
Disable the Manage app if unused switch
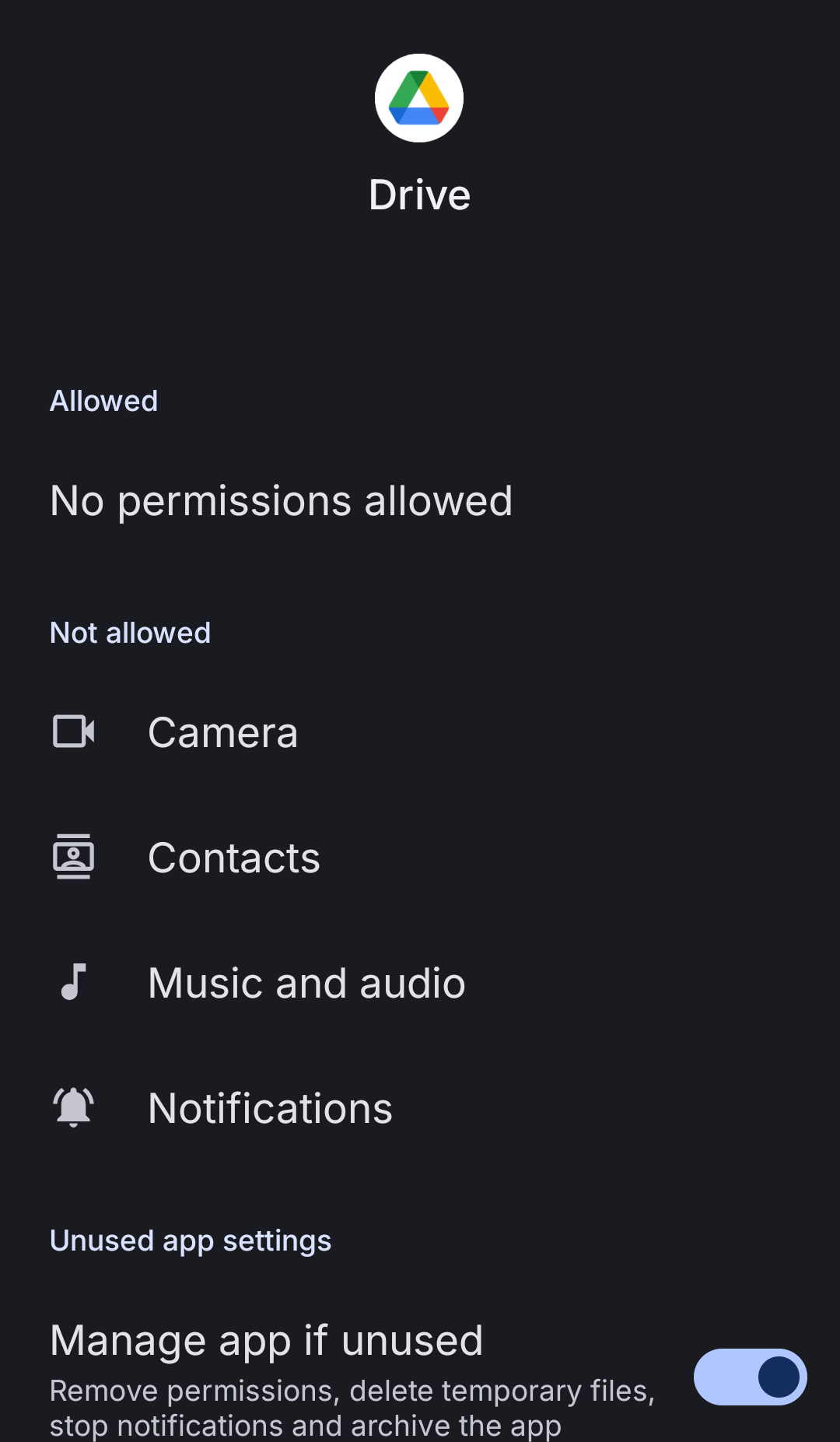[750, 1377]
